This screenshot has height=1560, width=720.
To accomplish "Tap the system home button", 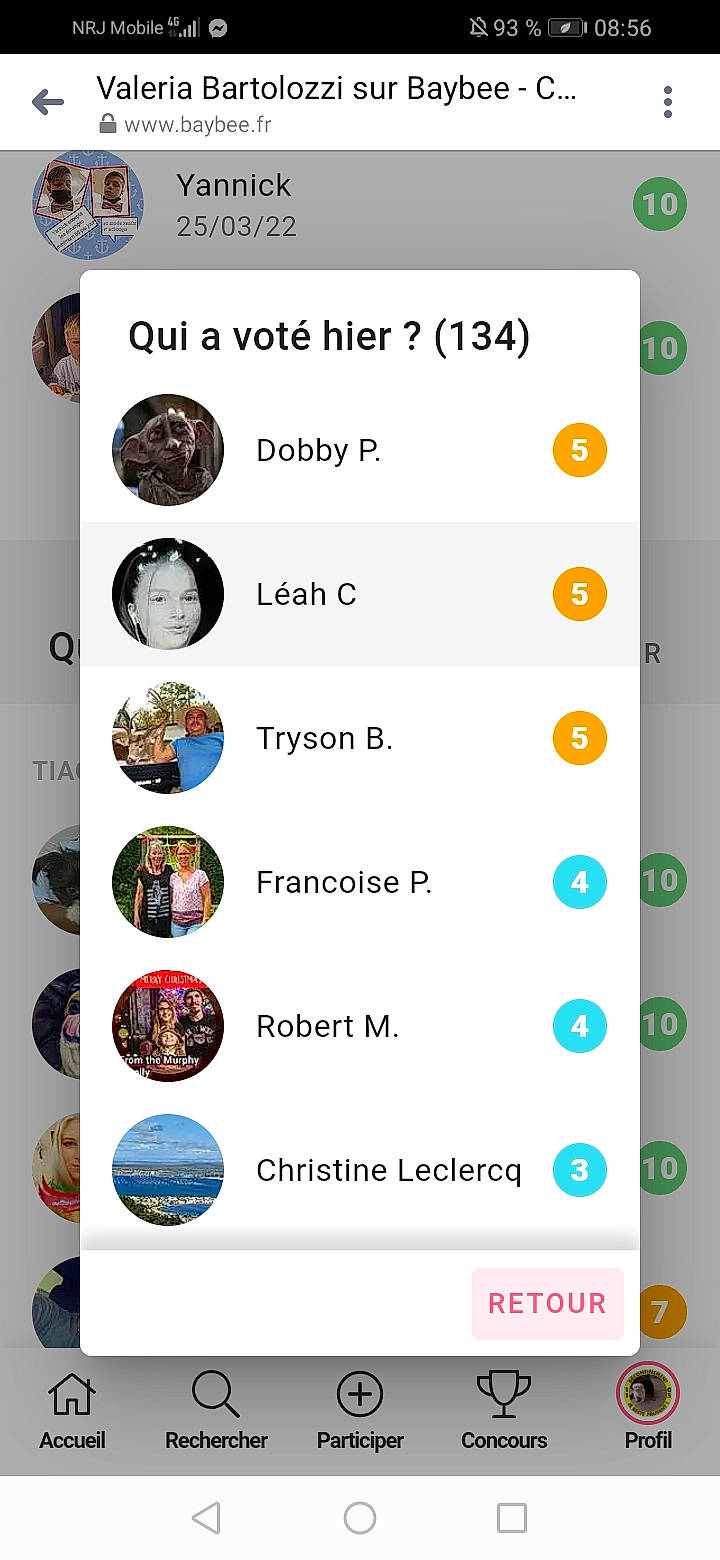I will tap(360, 1518).
